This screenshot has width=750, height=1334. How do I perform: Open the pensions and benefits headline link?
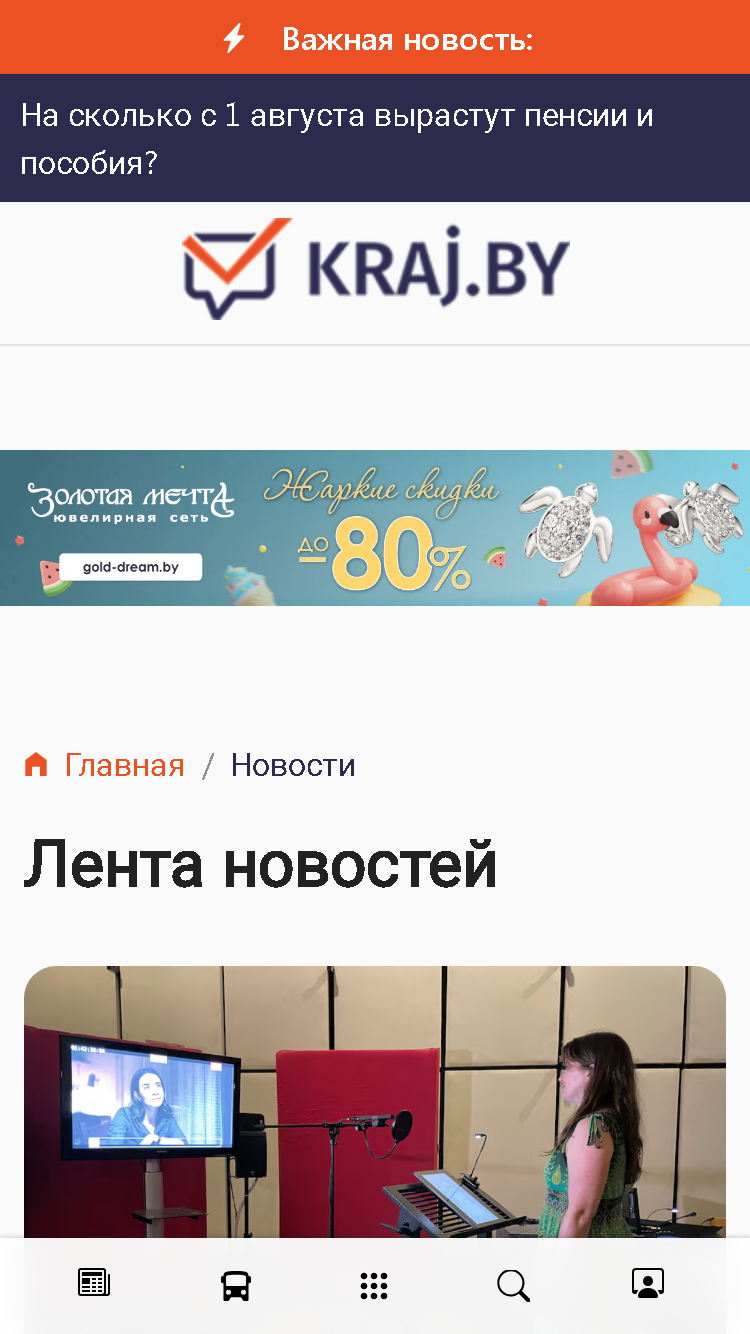coord(337,139)
